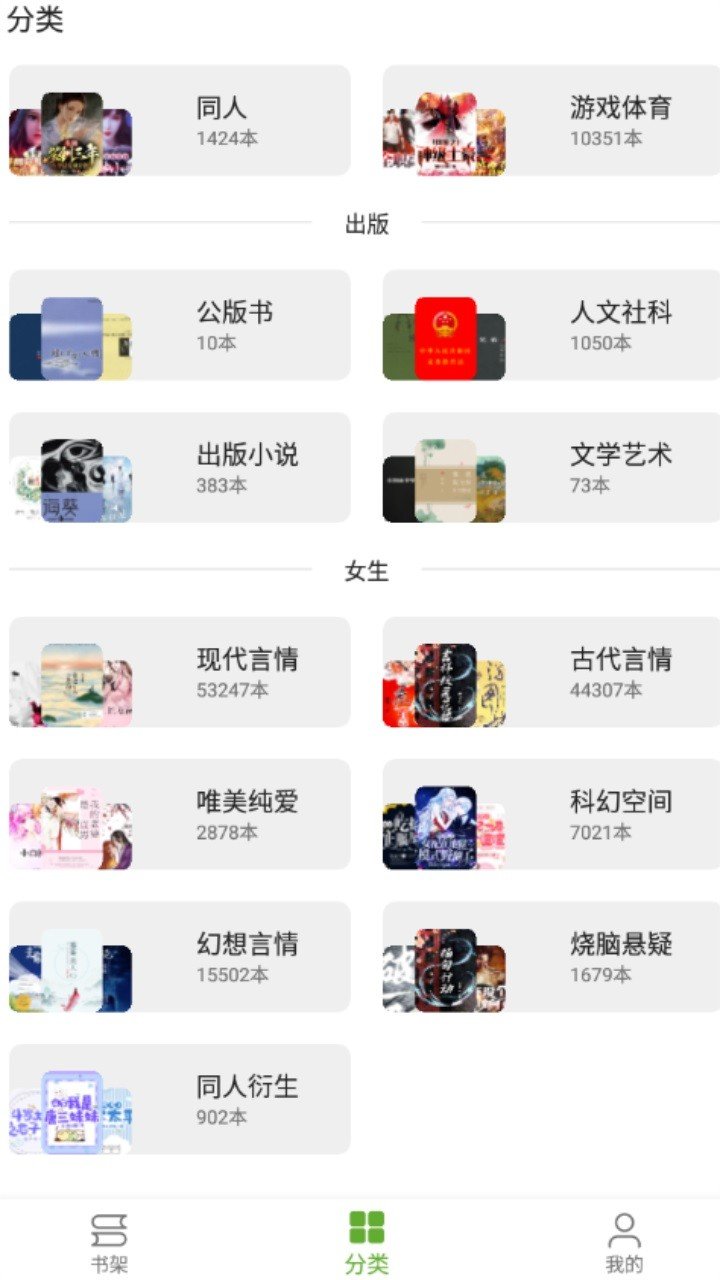Tap the 文学艺术 category card
The width and height of the screenshot is (720, 1280).
coord(551,468)
